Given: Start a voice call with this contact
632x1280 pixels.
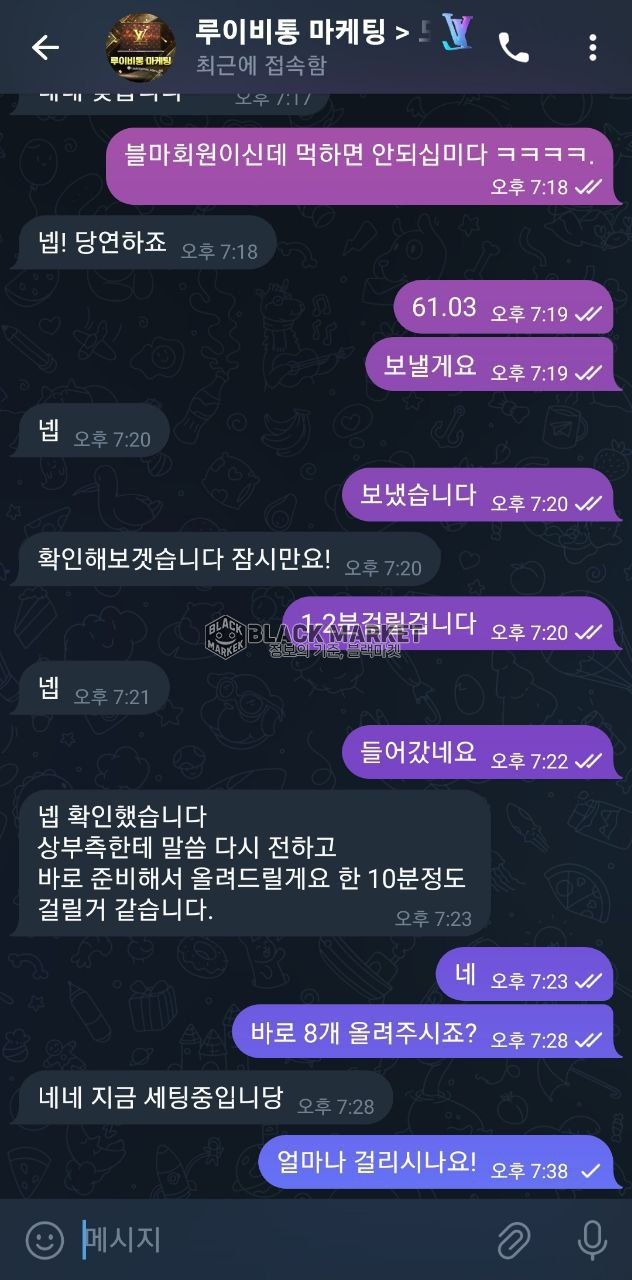Looking at the screenshot, I should tap(514, 47).
